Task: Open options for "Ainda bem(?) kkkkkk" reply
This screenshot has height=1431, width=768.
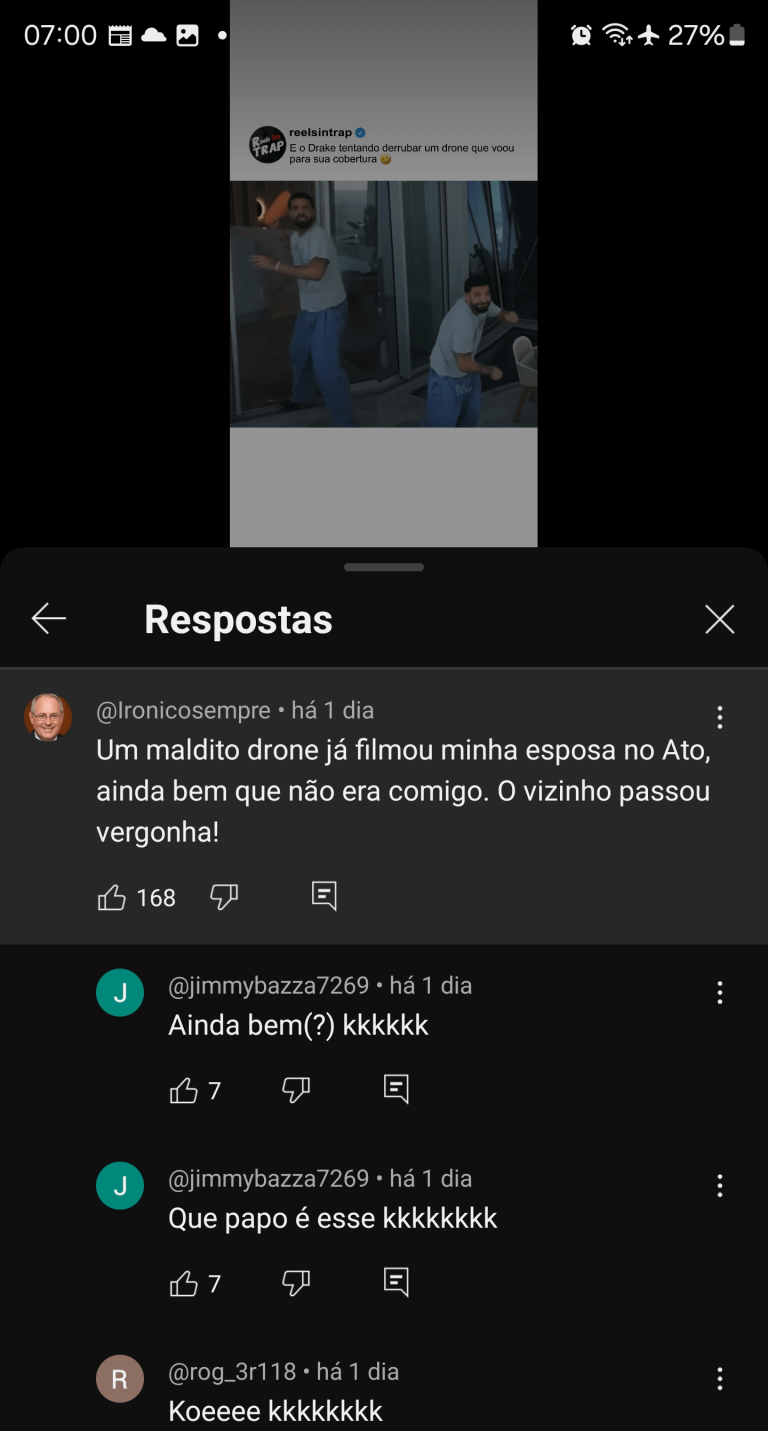Action: [x=719, y=993]
